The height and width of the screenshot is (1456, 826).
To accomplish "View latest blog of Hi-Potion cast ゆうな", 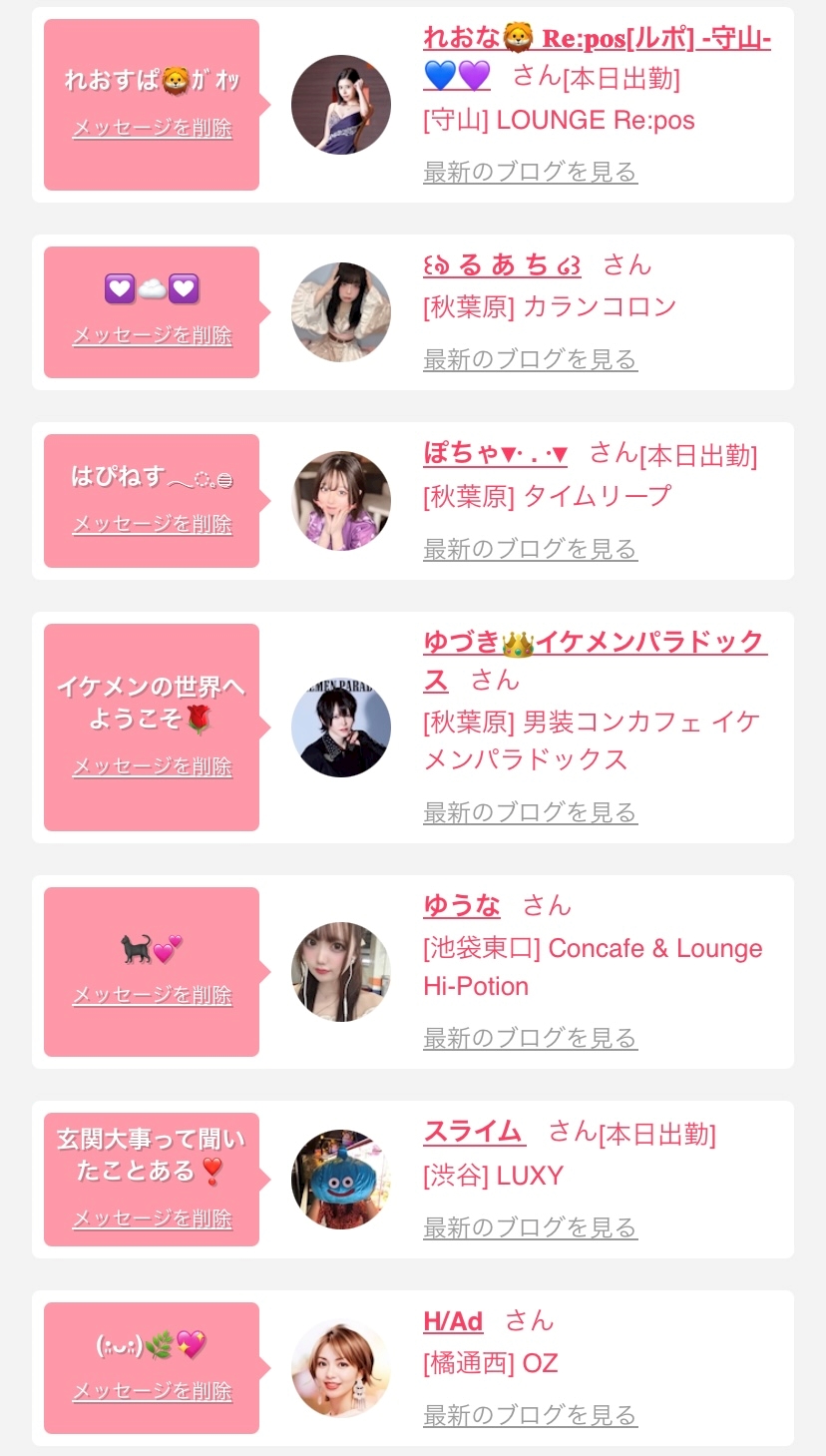I will coord(530,1039).
